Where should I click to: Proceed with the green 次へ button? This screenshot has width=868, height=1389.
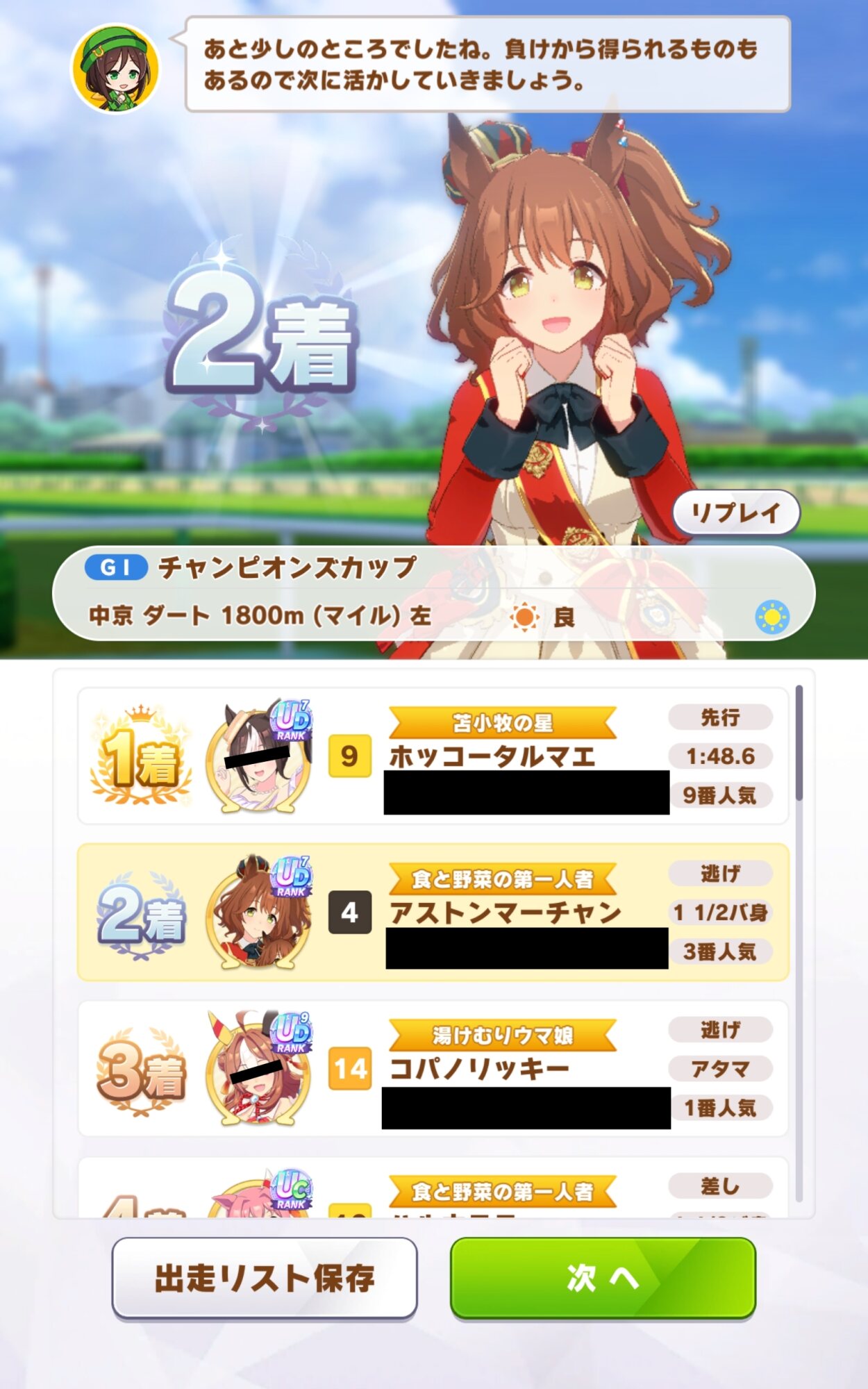click(602, 1278)
